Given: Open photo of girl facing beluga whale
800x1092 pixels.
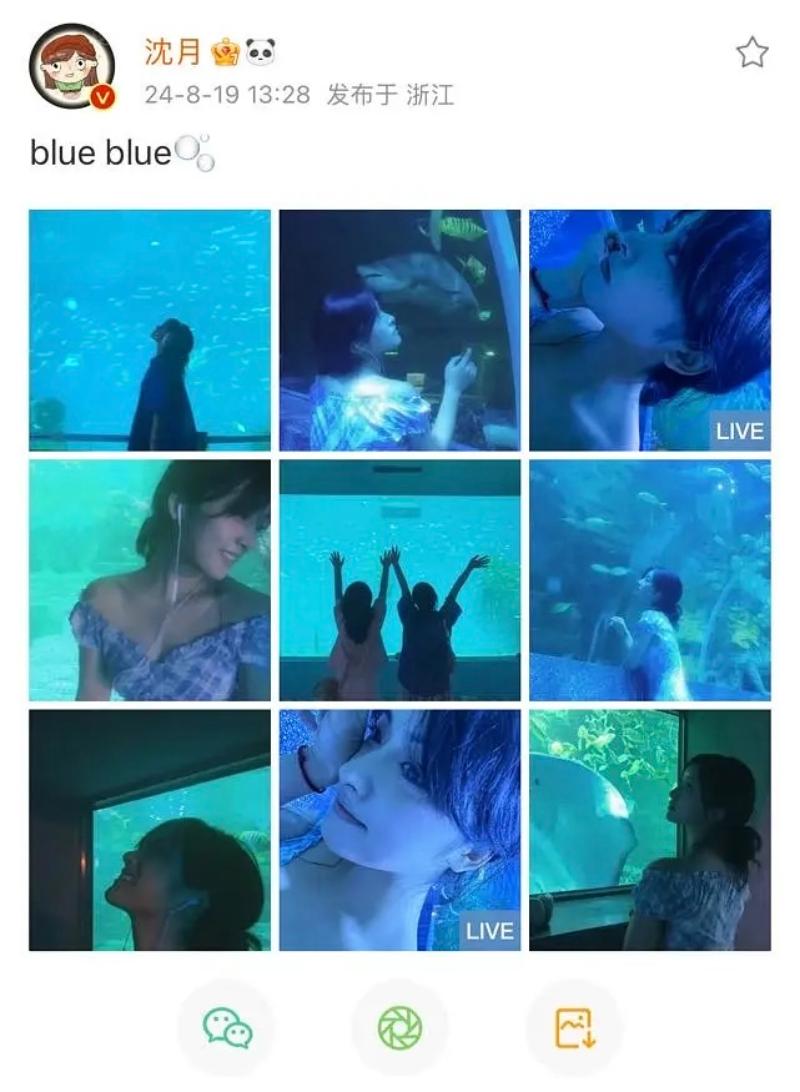Looking at the screenshot, I should tap(649, 830).
